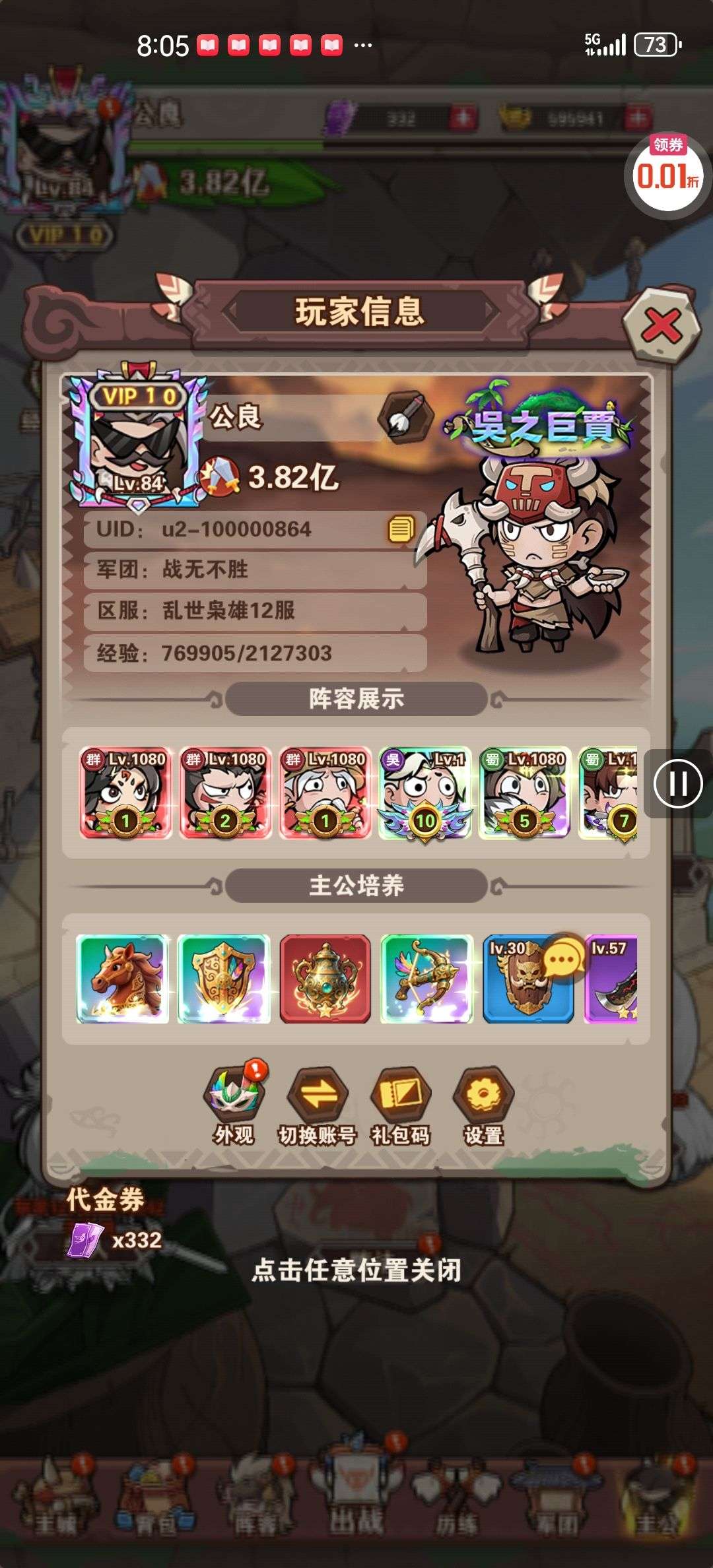Open the 领券 0.01折 coupon badge
This screenshot has height=1568, width=713.
coord(667,170)
